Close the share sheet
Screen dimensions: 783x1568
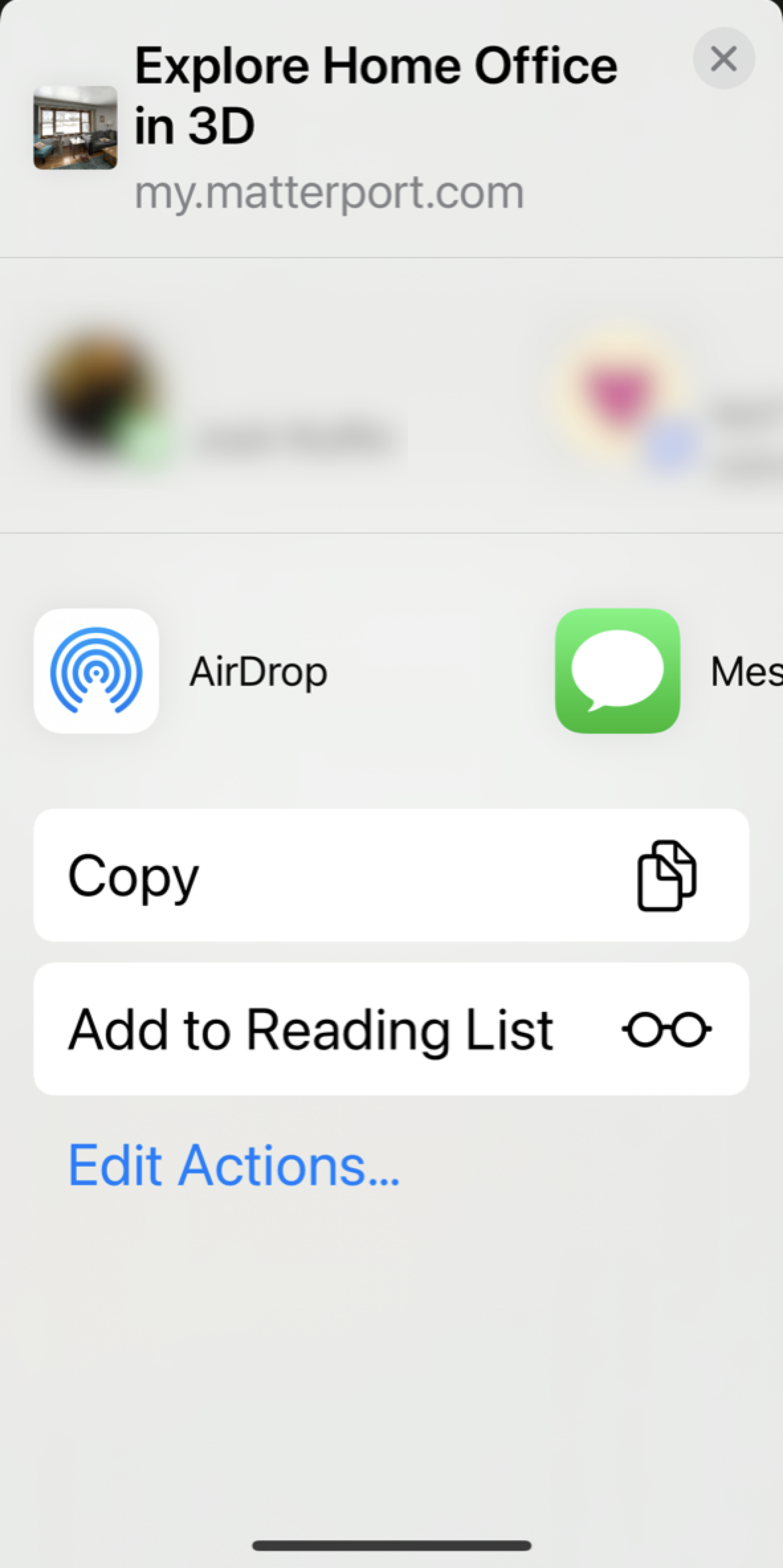(x=723, y=59)
